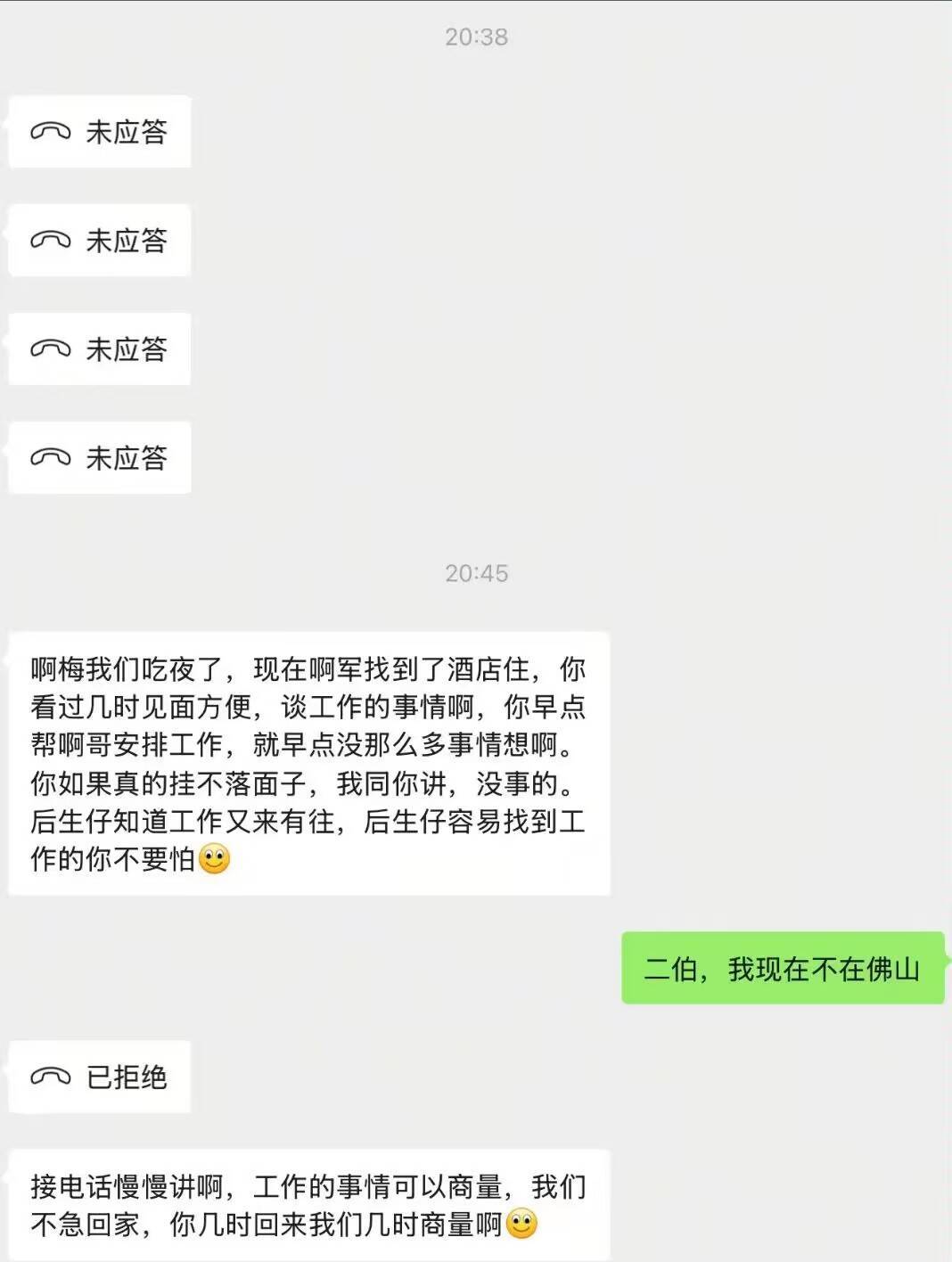Screen dimensions: 952x1262
Task: Tap the 已拒绝 call record to redial
Action: [x=100, y=1077]
